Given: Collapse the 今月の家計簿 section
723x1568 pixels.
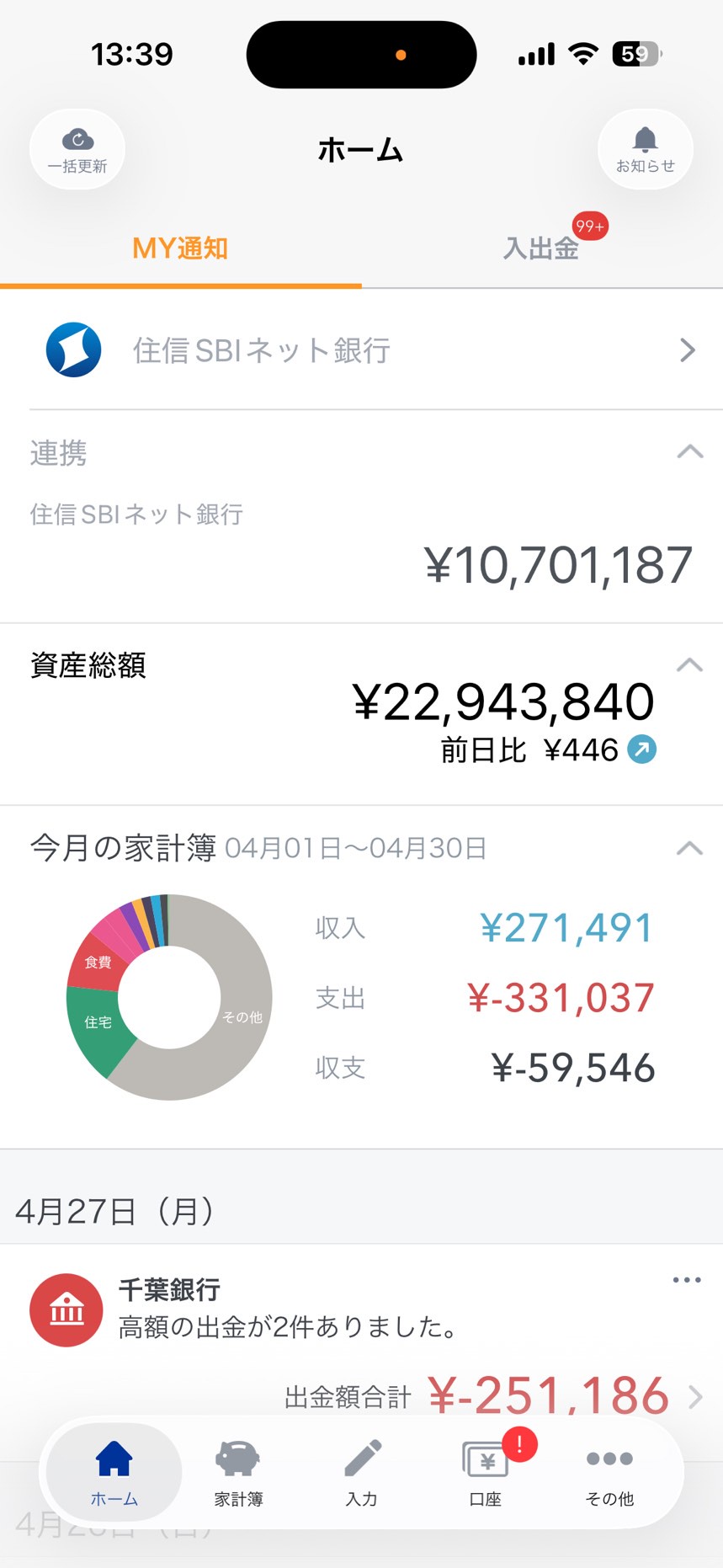Looking at the screenshot, I should (x=689, y=848).
